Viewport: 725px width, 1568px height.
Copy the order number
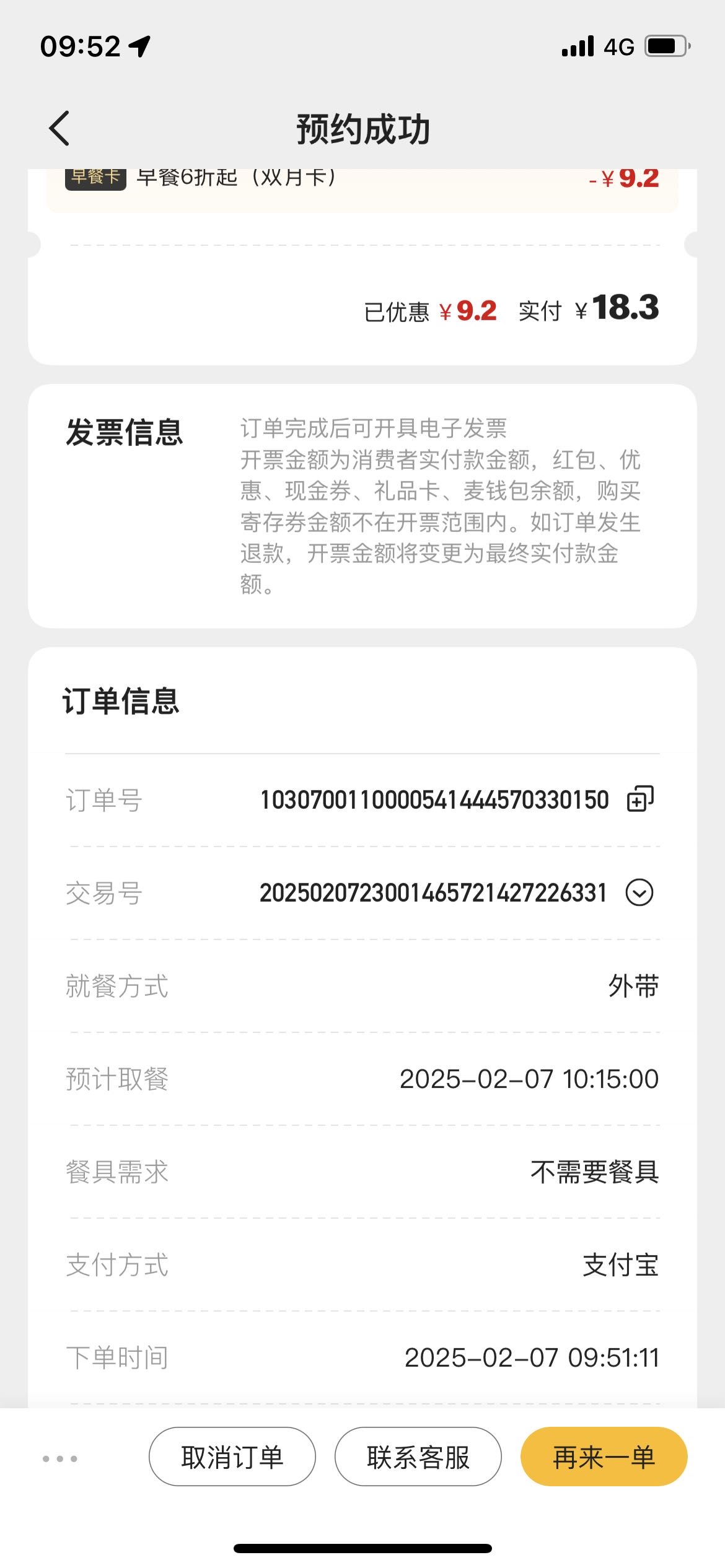point(640,799)
